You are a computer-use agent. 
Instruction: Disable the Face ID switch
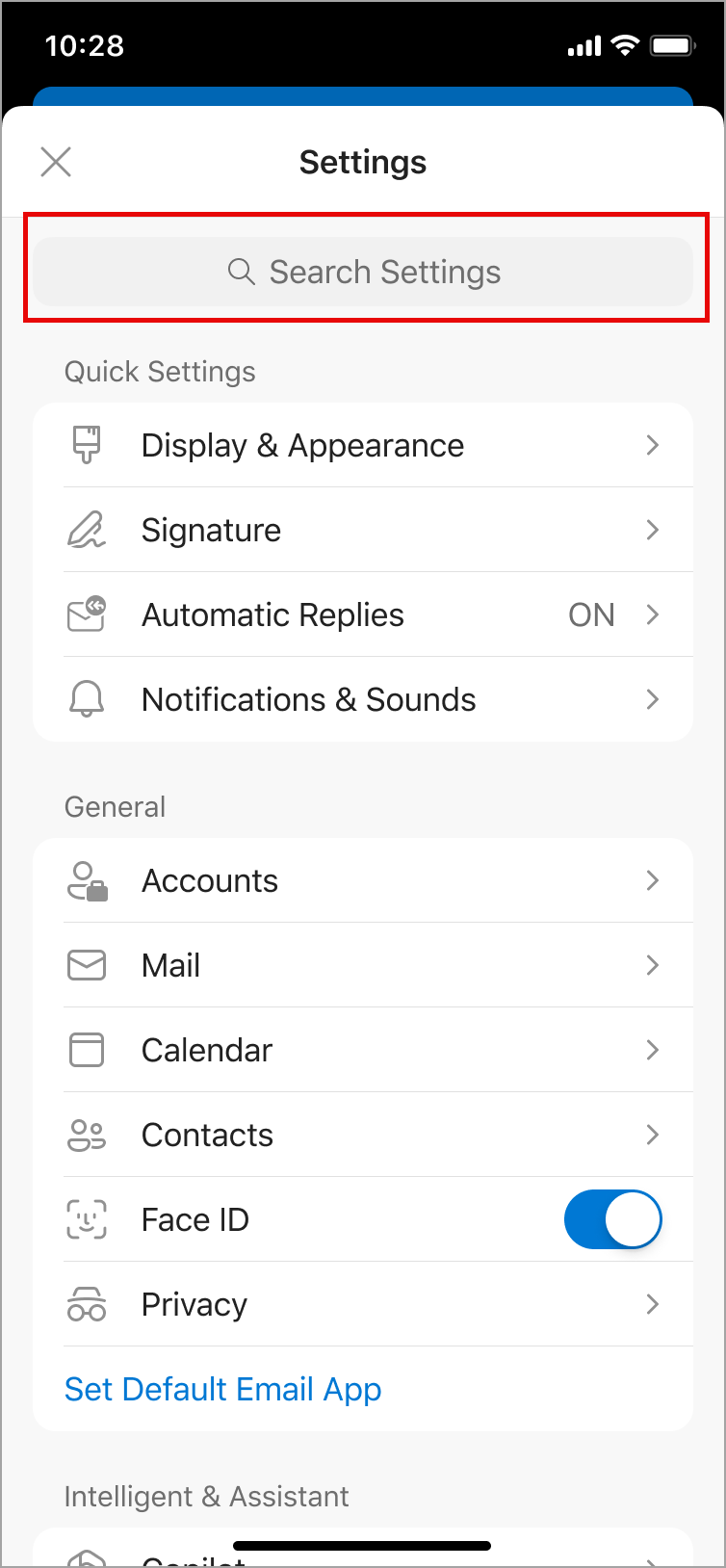click(612, 1220)
